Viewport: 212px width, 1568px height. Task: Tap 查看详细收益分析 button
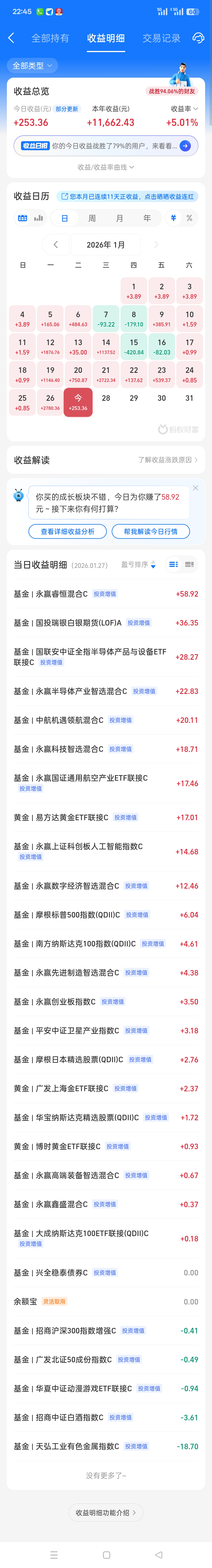coord(67,531)
